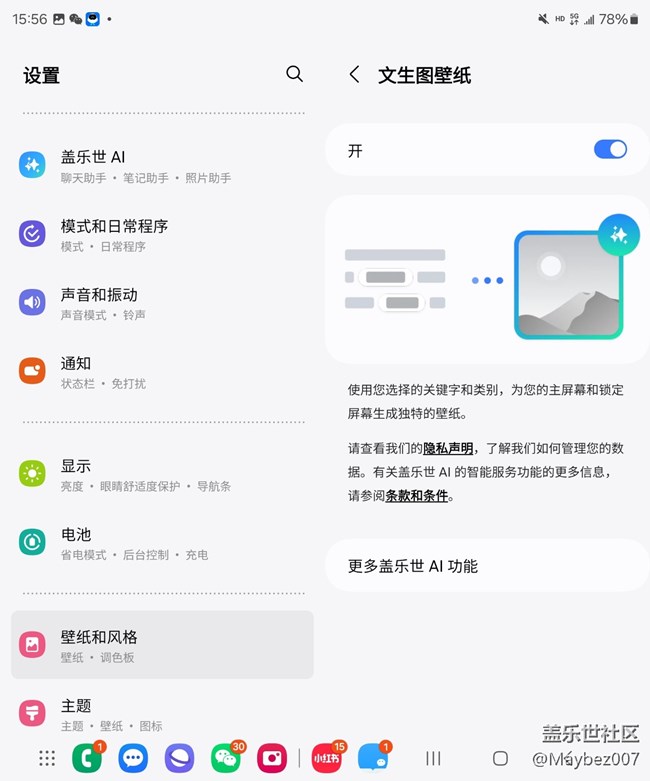Show recent apps

433,758
